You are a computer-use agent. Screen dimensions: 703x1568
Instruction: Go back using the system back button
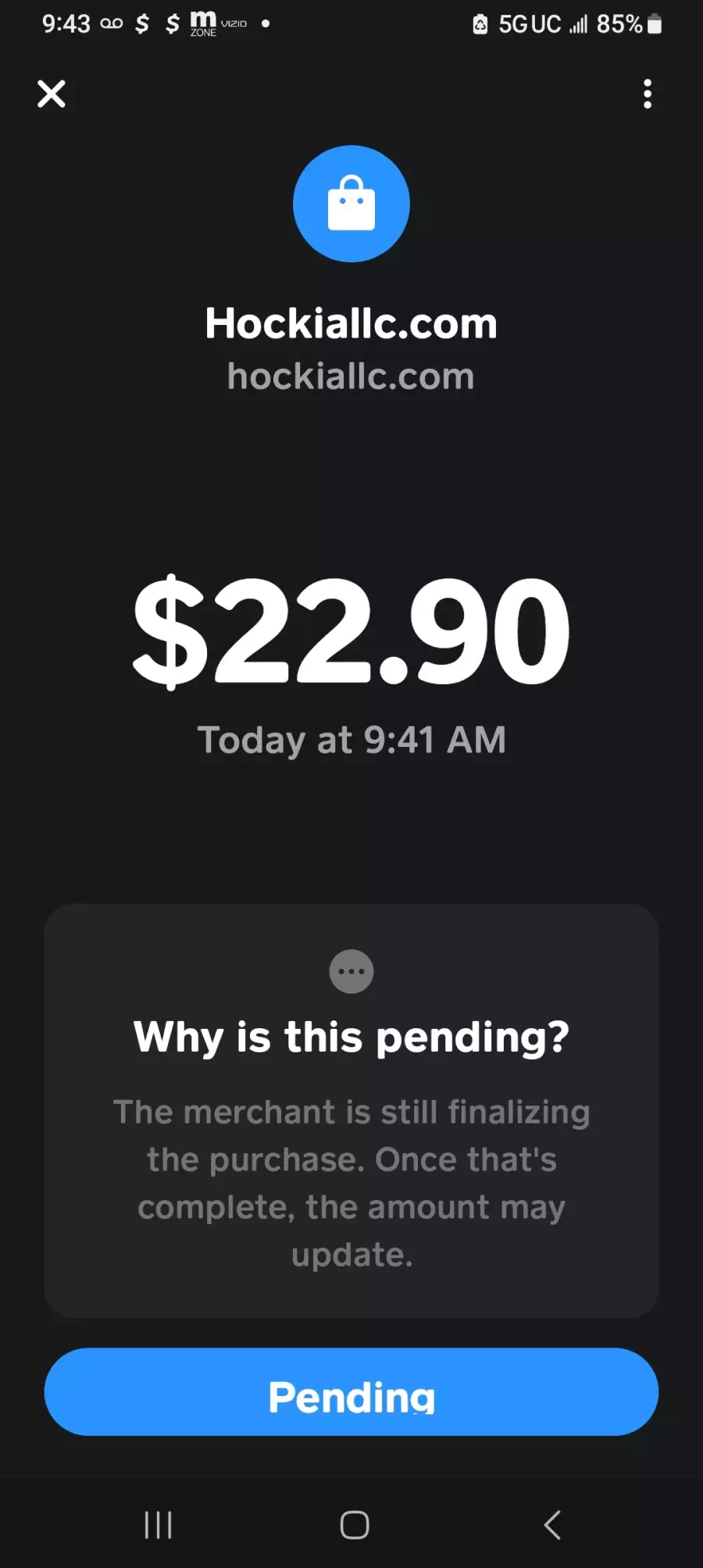click(x=552, y=1524)
